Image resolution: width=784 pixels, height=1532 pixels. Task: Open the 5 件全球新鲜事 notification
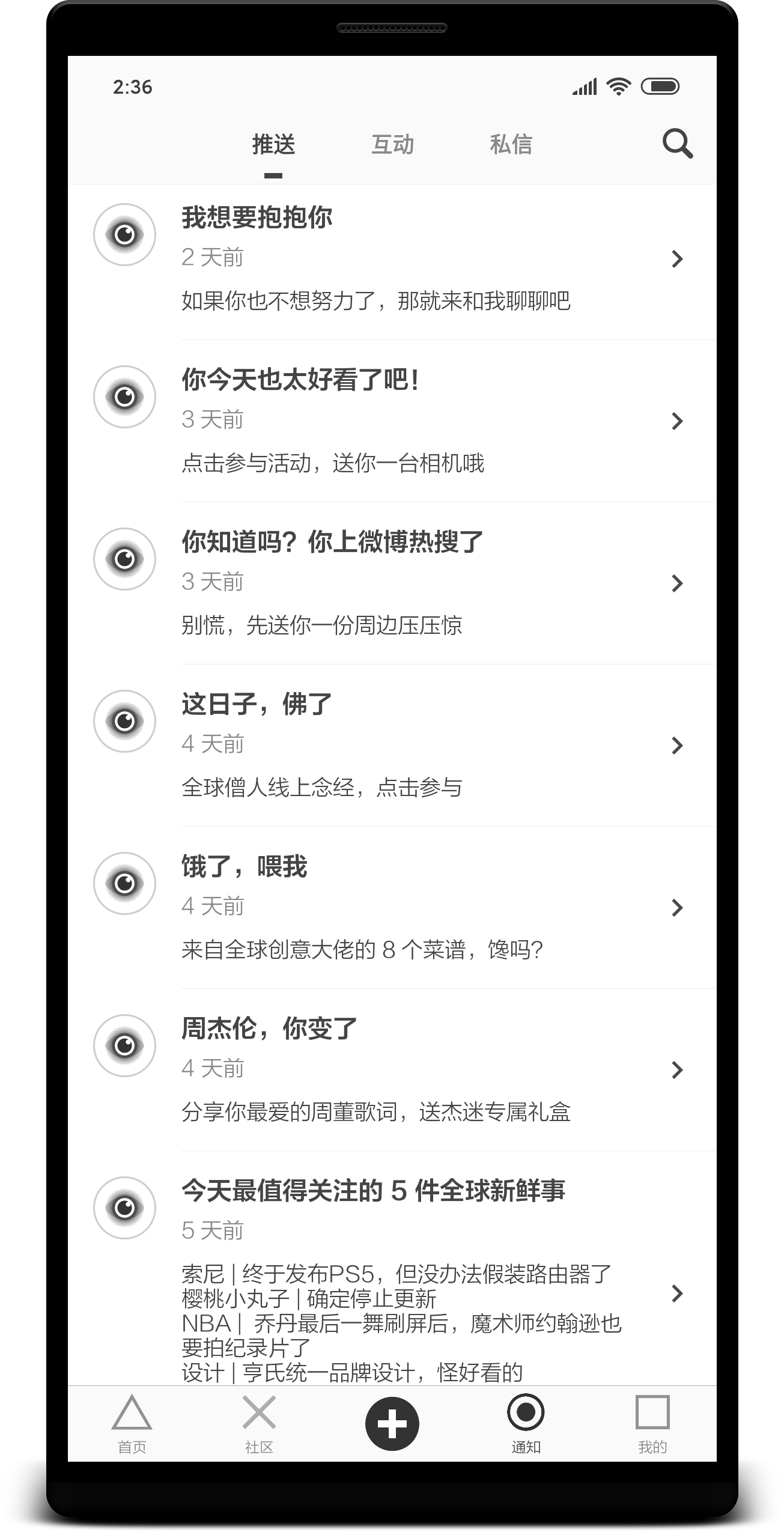coord(392,1268)
